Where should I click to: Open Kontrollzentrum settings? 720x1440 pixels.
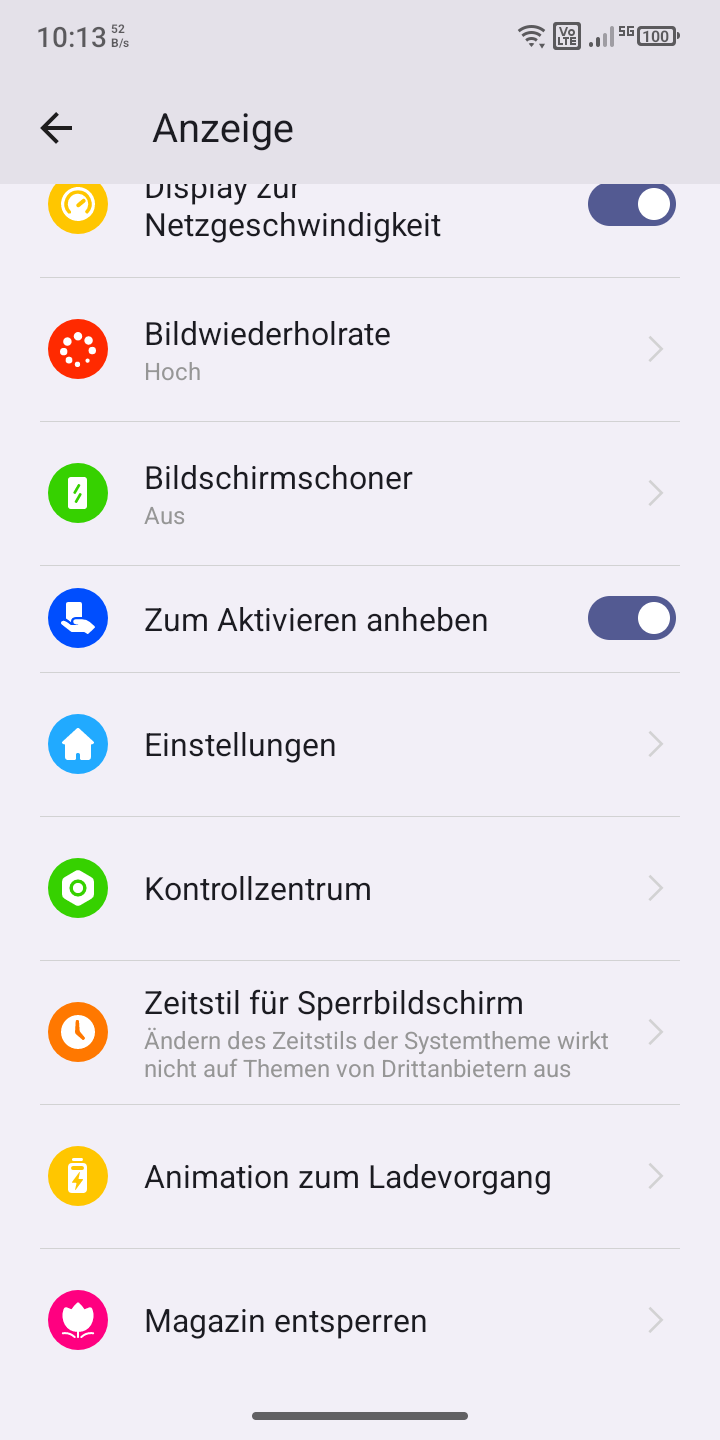point(360,889)
